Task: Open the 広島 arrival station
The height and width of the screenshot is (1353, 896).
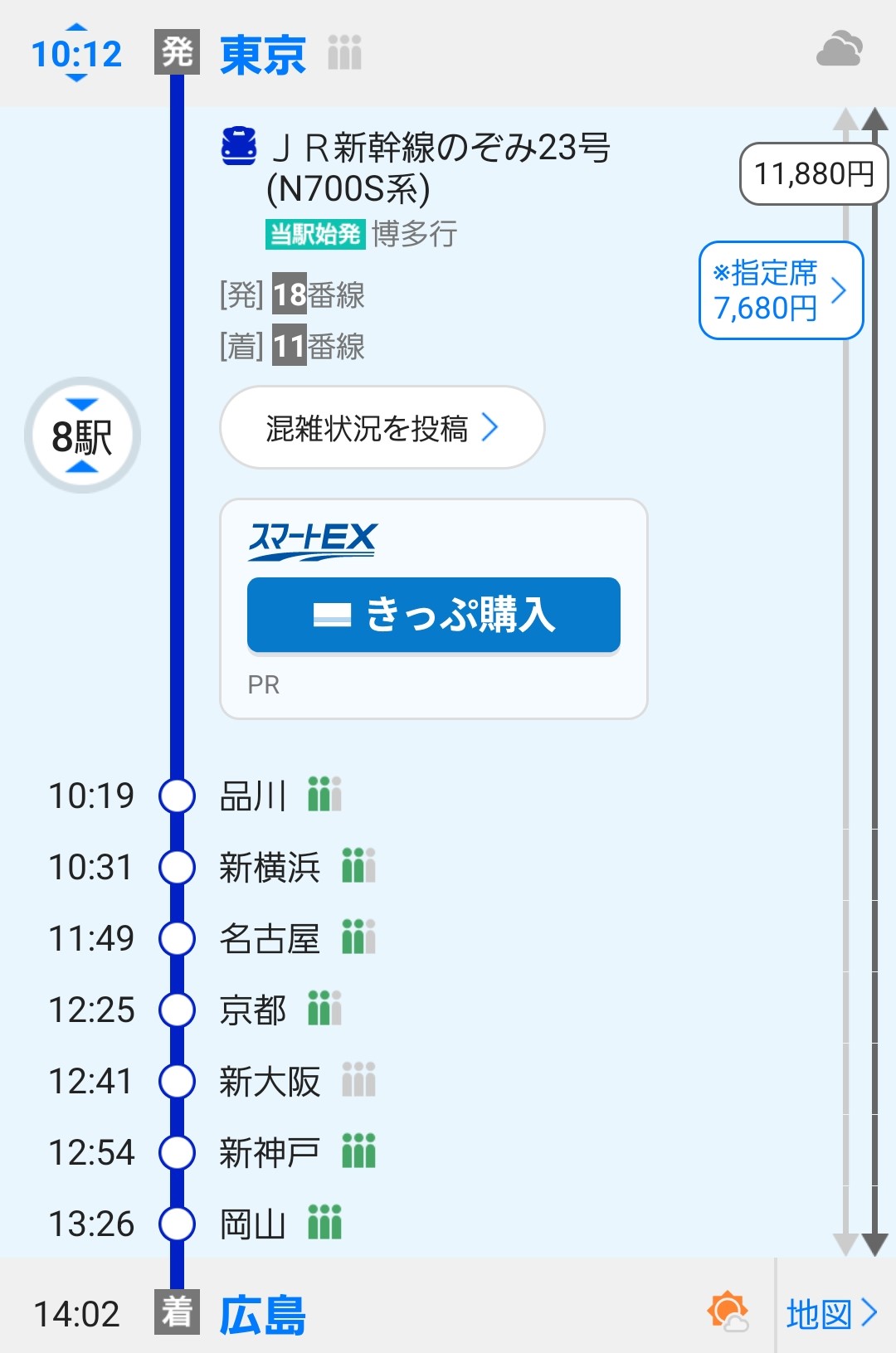Action: click(262, 1315)
